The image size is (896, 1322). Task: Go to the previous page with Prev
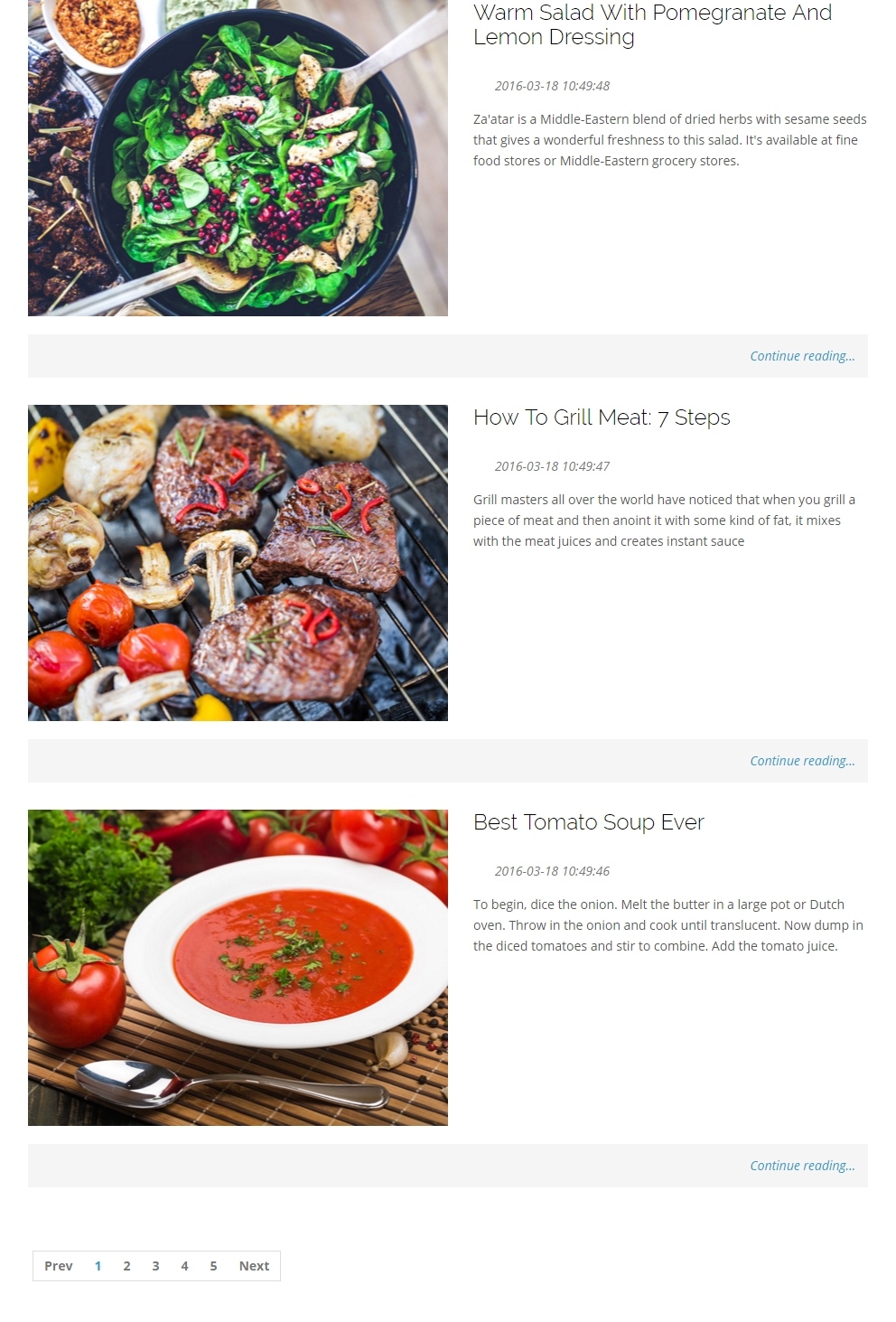(x=59, y=1266)
